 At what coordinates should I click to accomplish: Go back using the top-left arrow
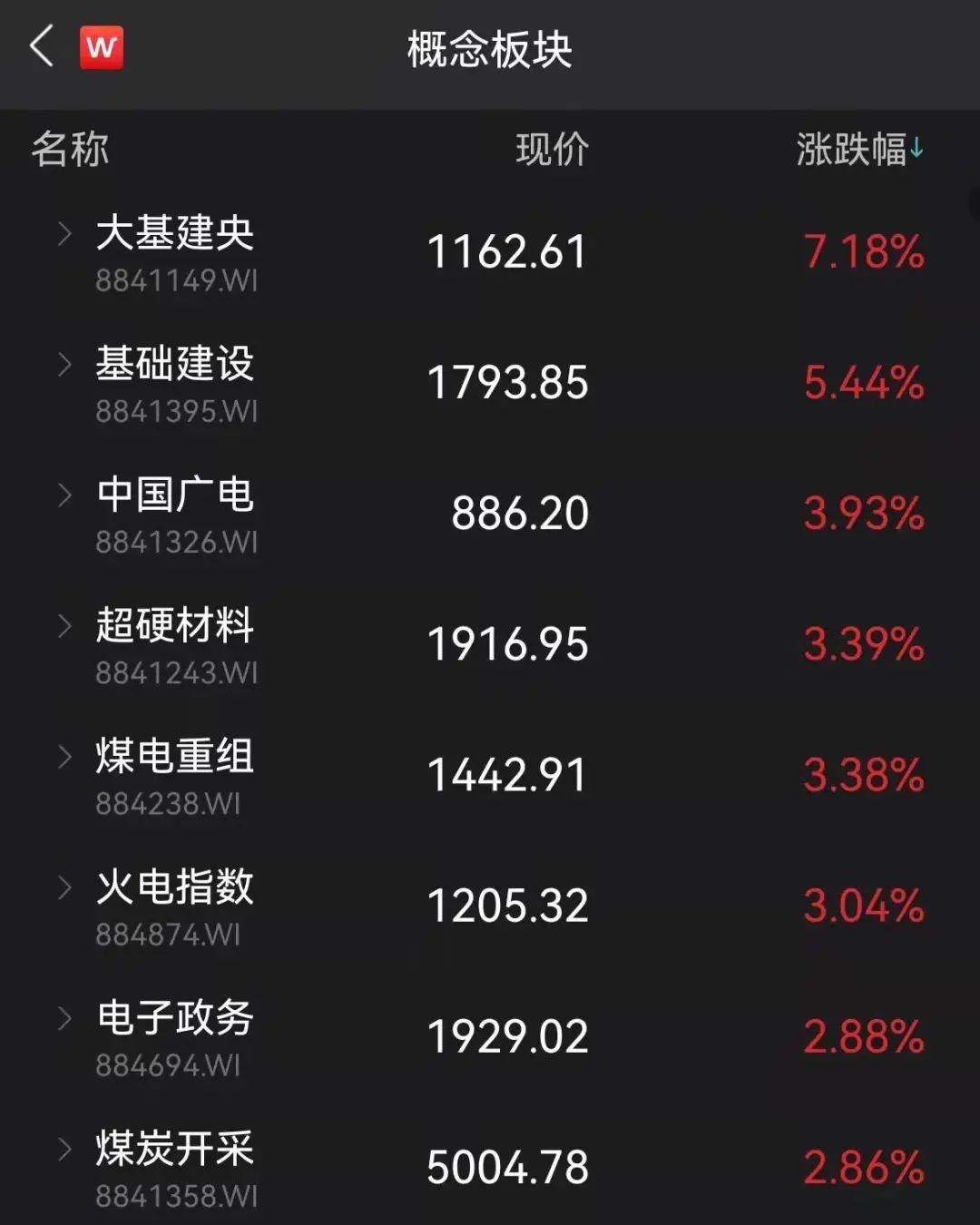42,46
